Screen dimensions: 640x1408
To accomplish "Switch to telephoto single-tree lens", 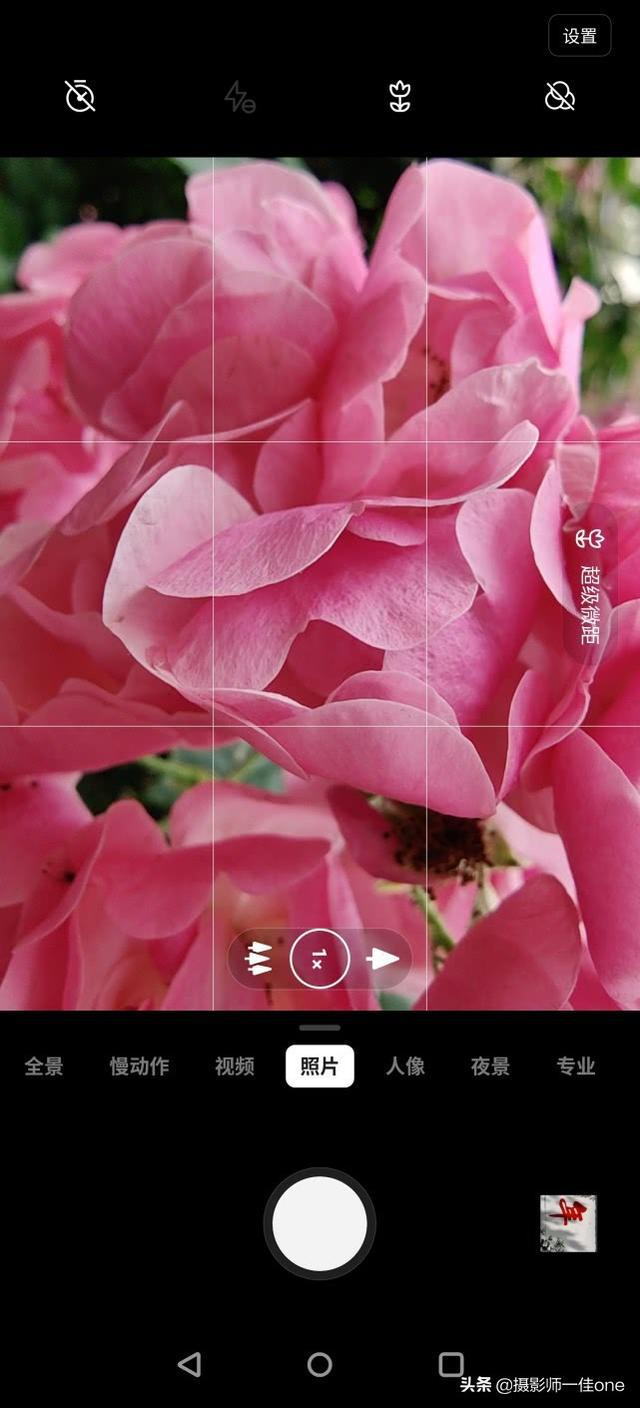I will 383,960.
